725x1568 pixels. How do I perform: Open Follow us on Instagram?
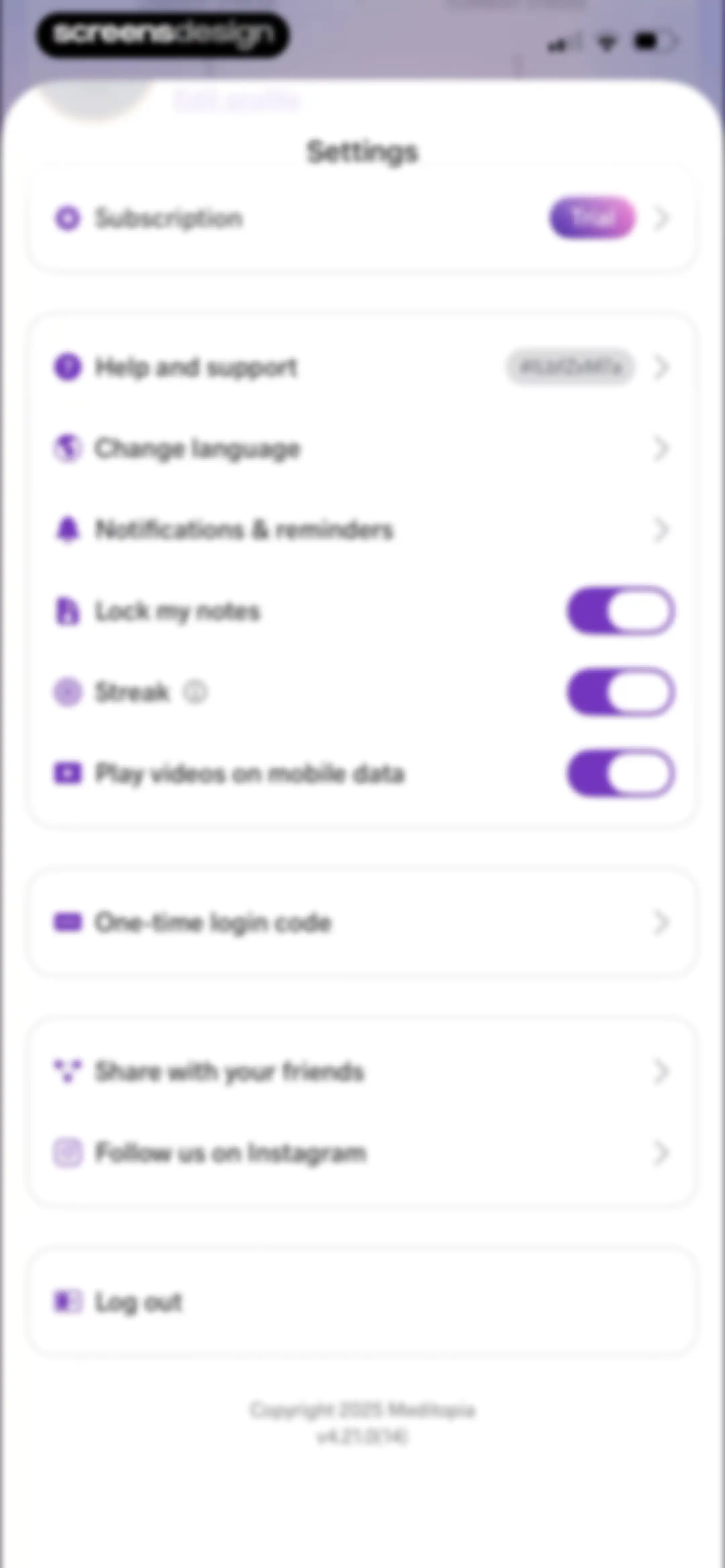click(362, 1153)
